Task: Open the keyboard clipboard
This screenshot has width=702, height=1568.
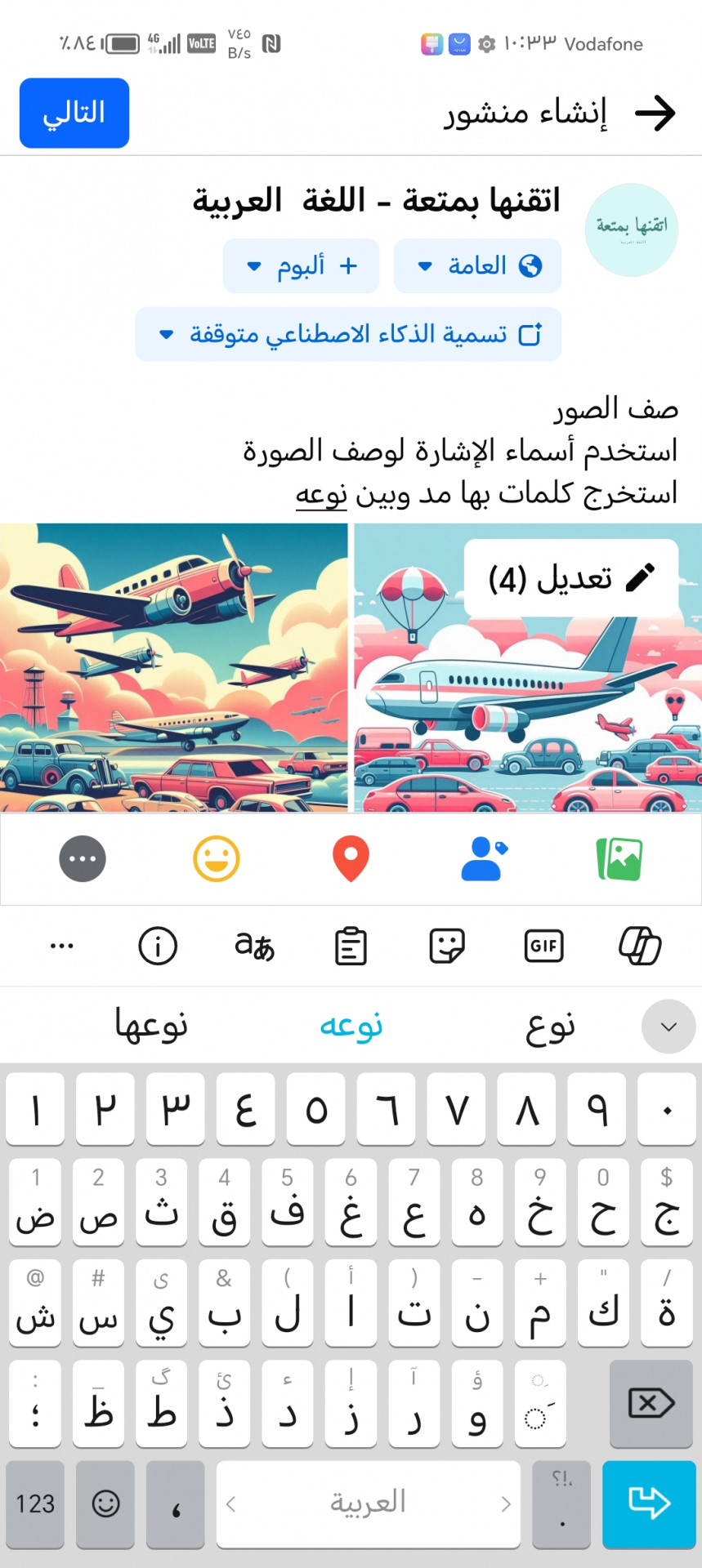Action: 351,947
